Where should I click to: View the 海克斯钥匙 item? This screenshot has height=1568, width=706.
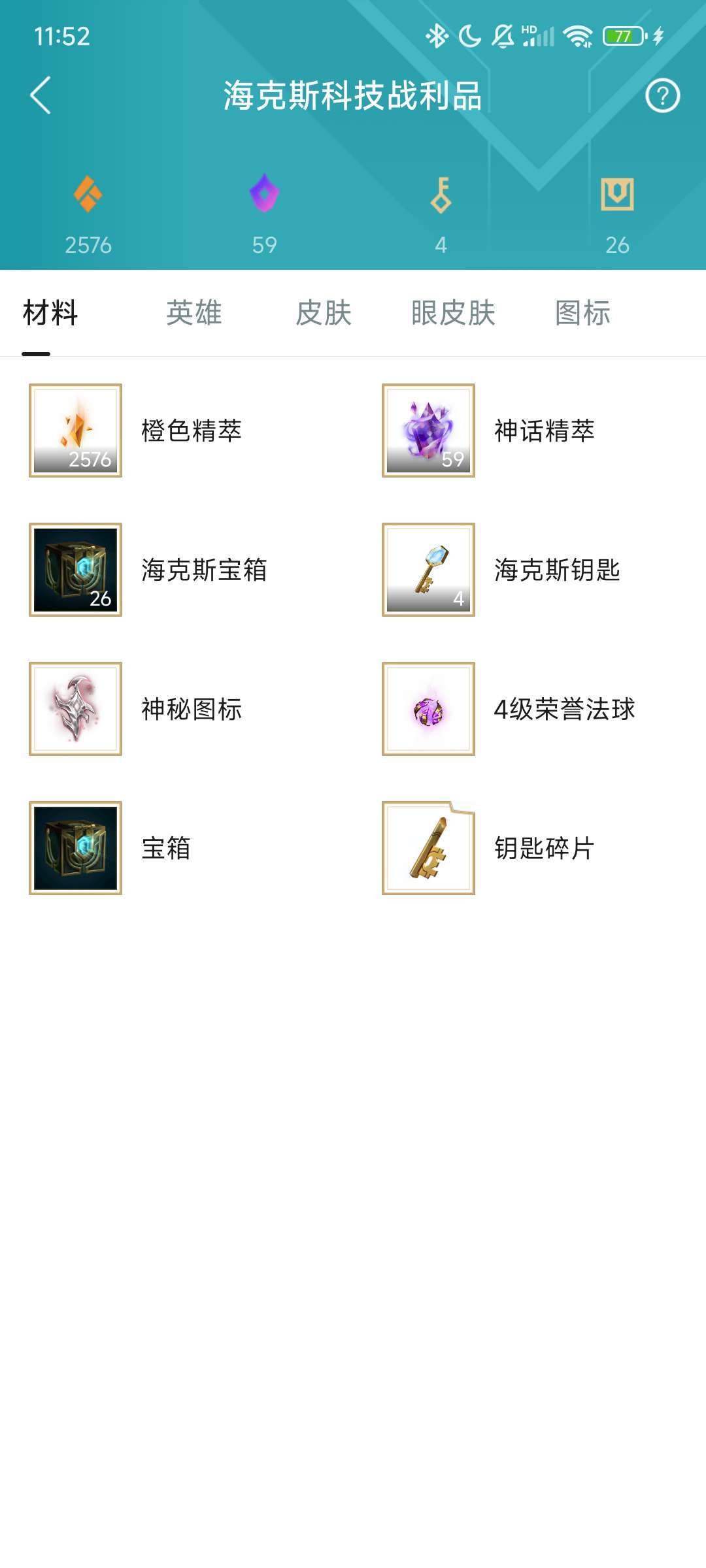pyautogui.click(x=429, y=570)
